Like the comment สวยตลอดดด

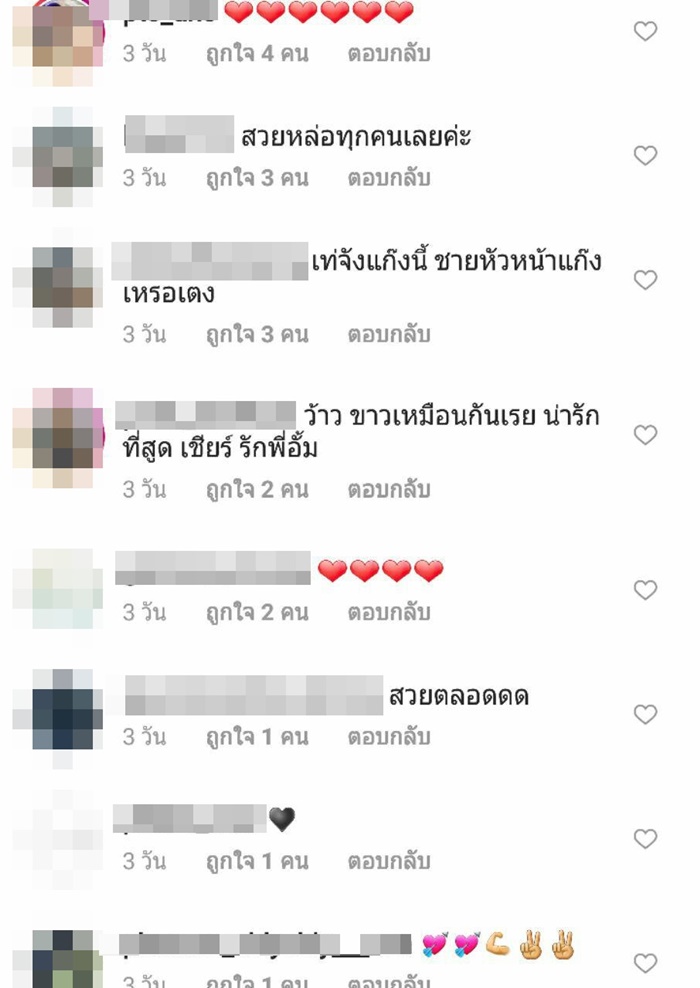click(x=646, y=715)
